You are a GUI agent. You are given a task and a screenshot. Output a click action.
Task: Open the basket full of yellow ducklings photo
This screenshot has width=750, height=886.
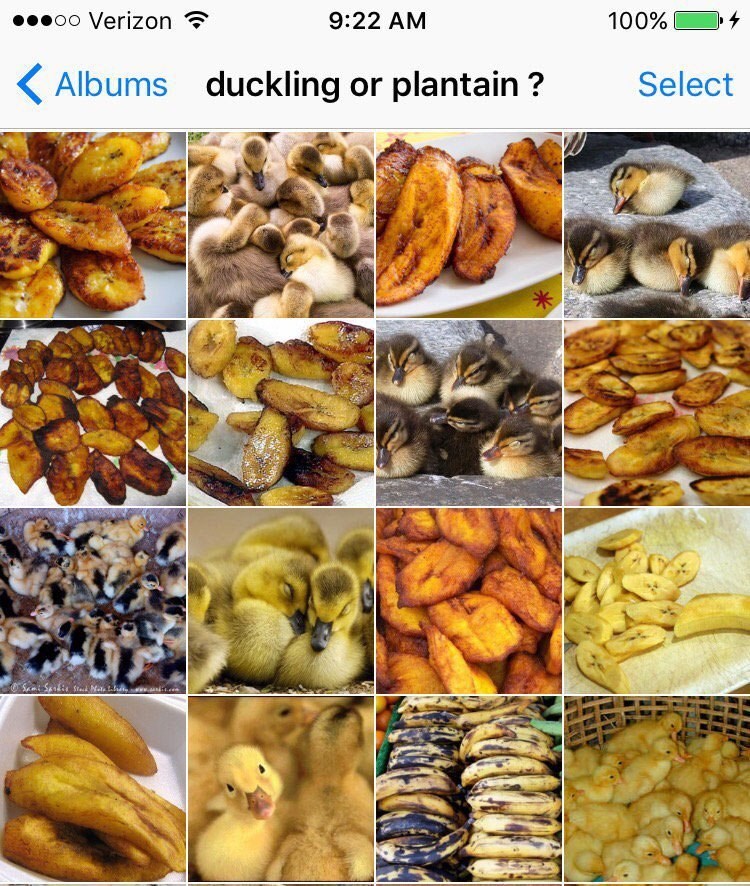tap(656, 790)
